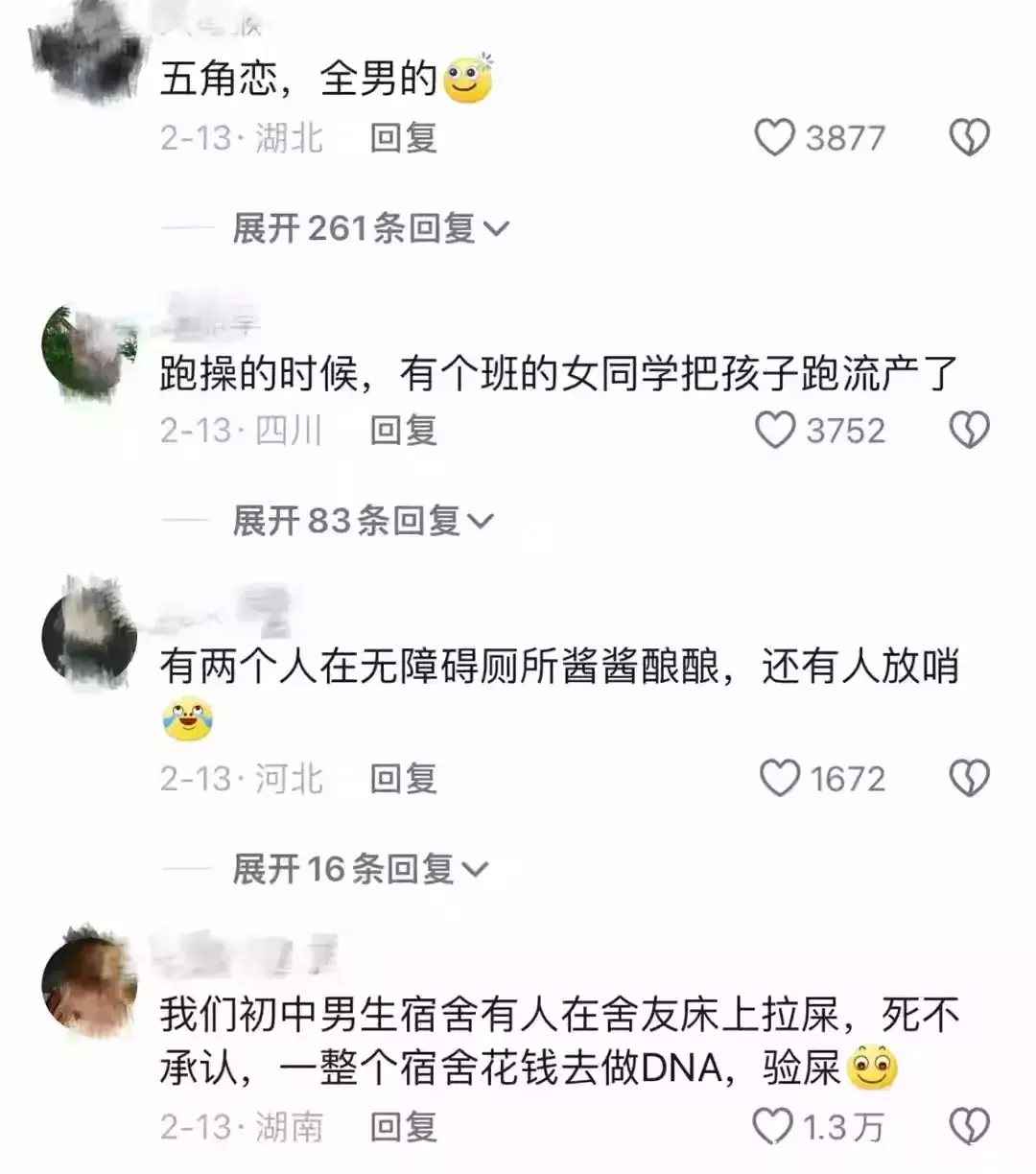Like the 初中男生宿舍 comment from 湖南

pos(772,1126)
